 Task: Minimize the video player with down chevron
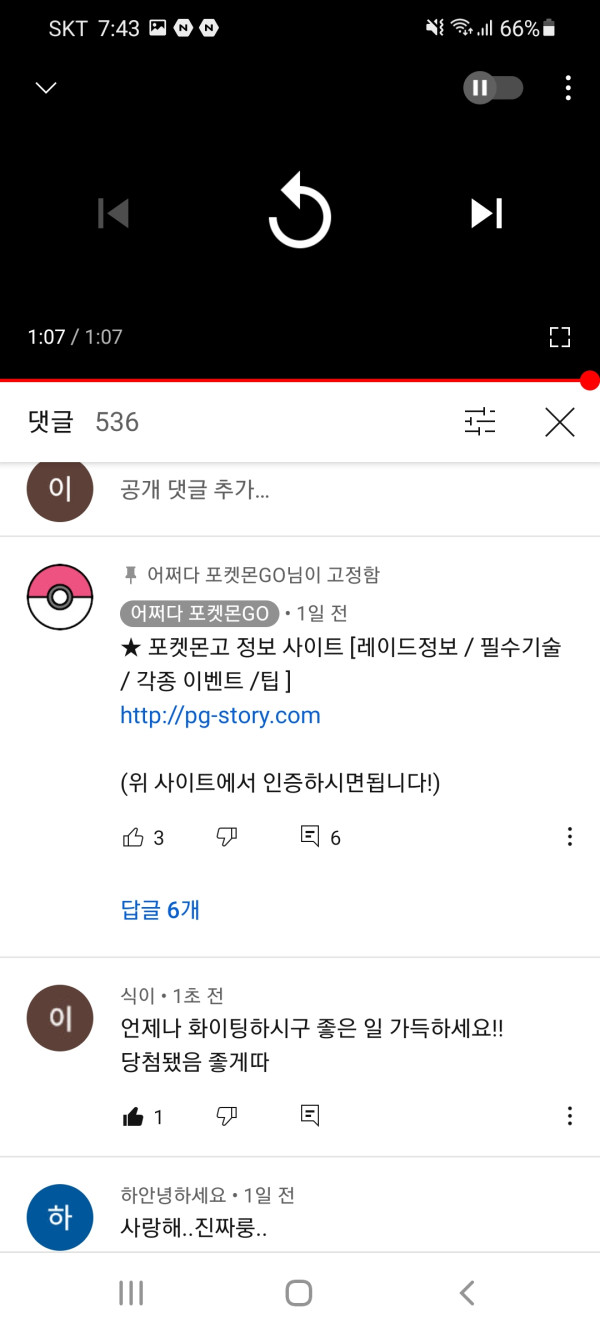click(46, 88)
